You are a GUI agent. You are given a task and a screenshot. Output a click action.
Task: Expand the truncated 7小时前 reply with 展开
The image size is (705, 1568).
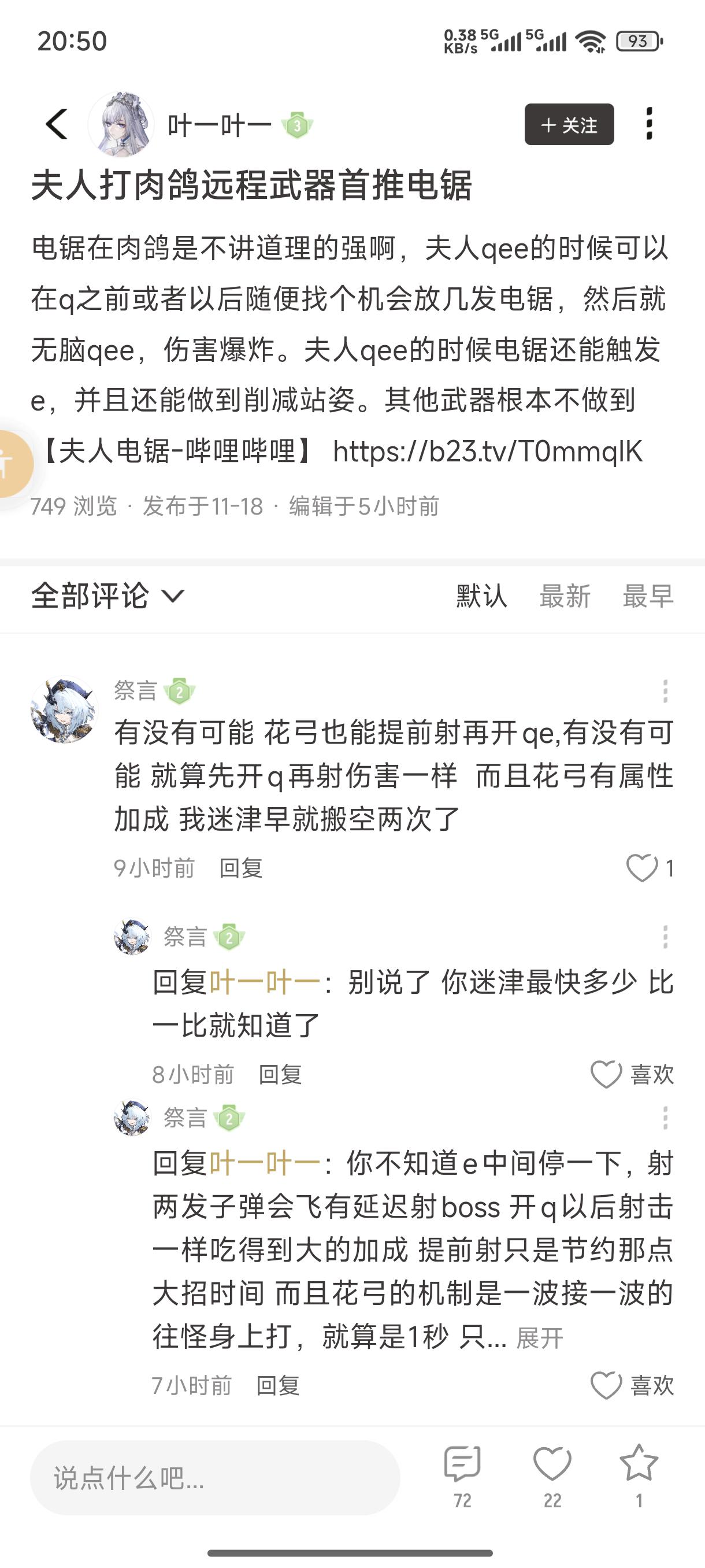540,1338
